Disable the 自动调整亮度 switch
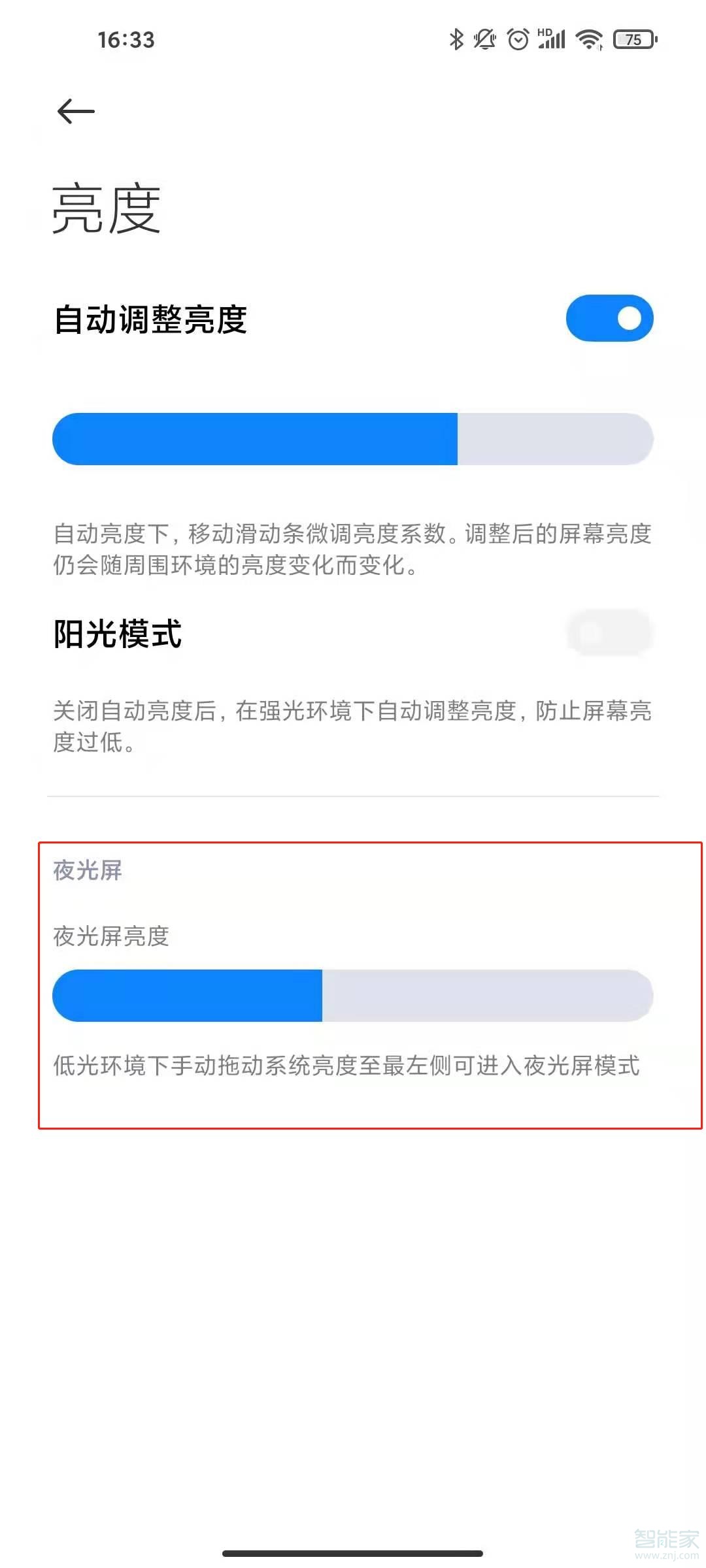 [x=609, y=319]
